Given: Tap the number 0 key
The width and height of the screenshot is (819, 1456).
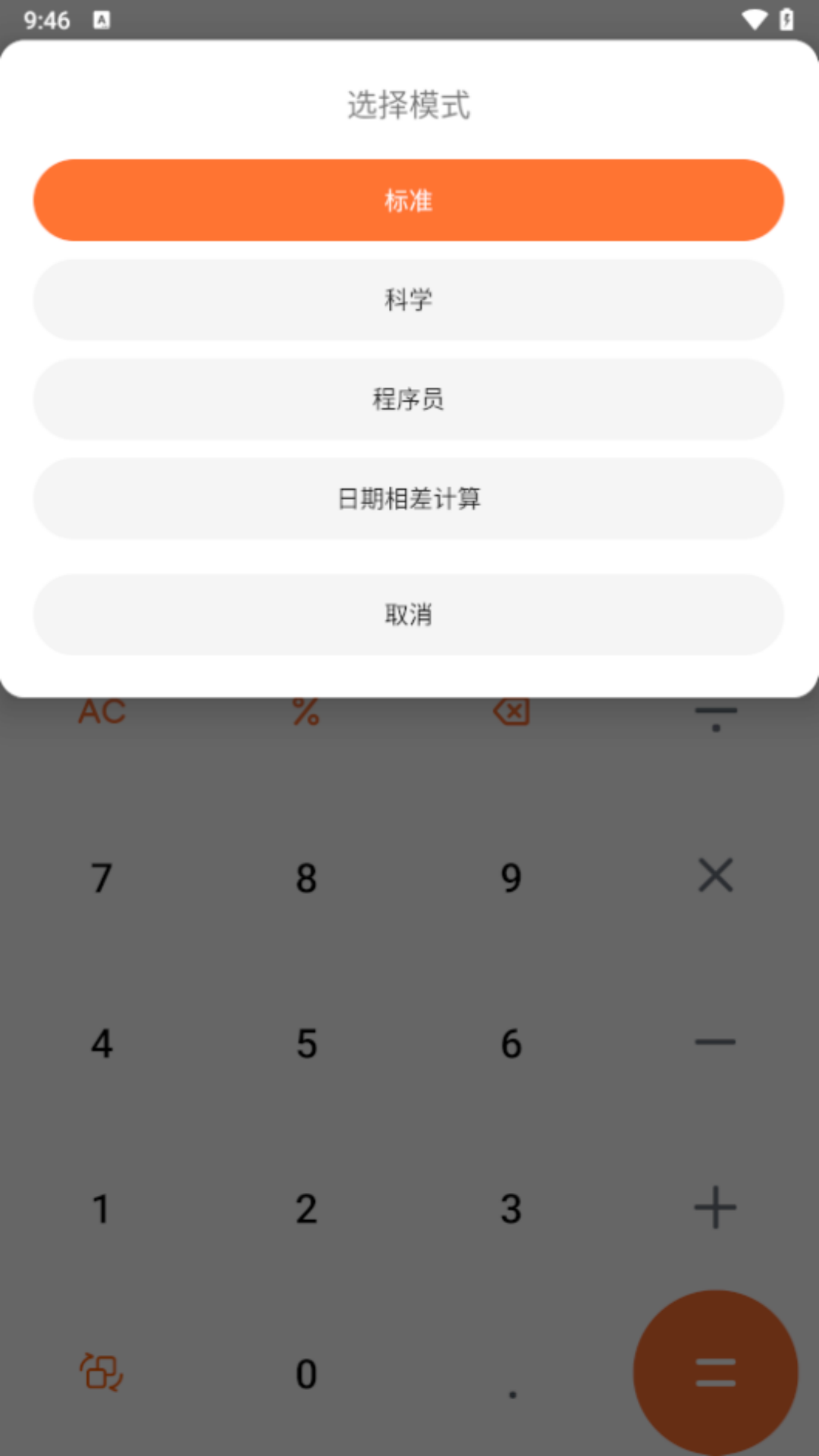Looking at the screenshot, I should click(x=306, y=1374).
